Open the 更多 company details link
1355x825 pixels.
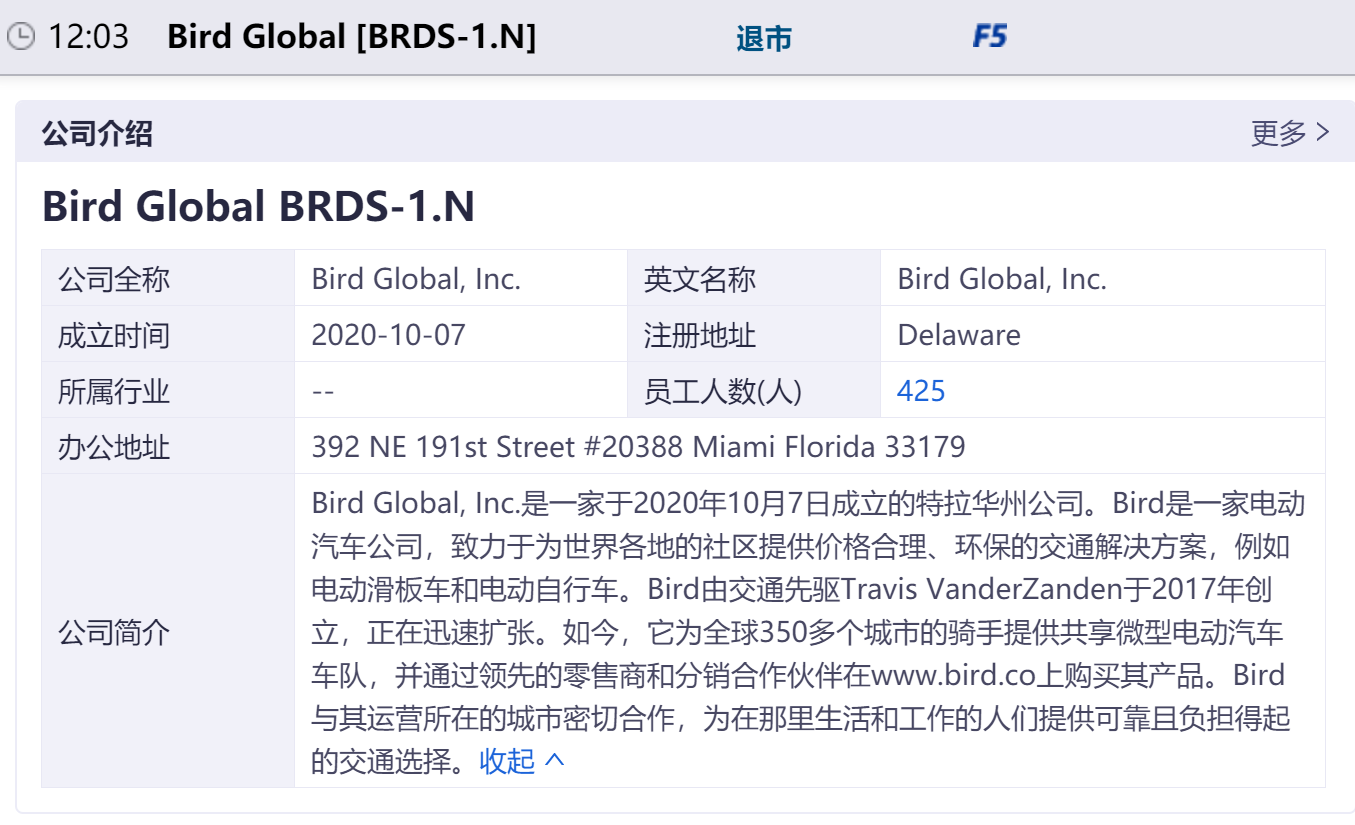click(1289, 133)
